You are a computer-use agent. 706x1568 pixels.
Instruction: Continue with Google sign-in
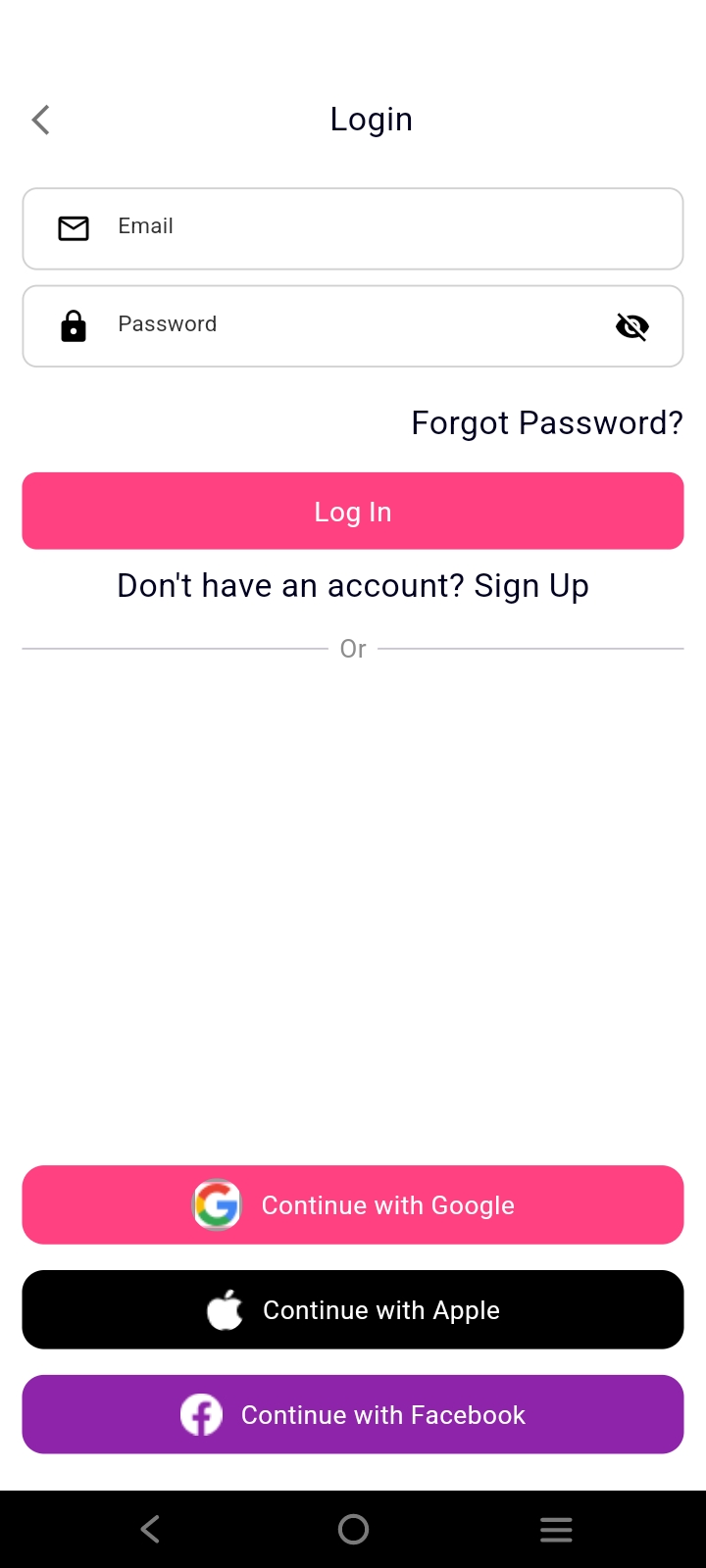point(353,1205)
